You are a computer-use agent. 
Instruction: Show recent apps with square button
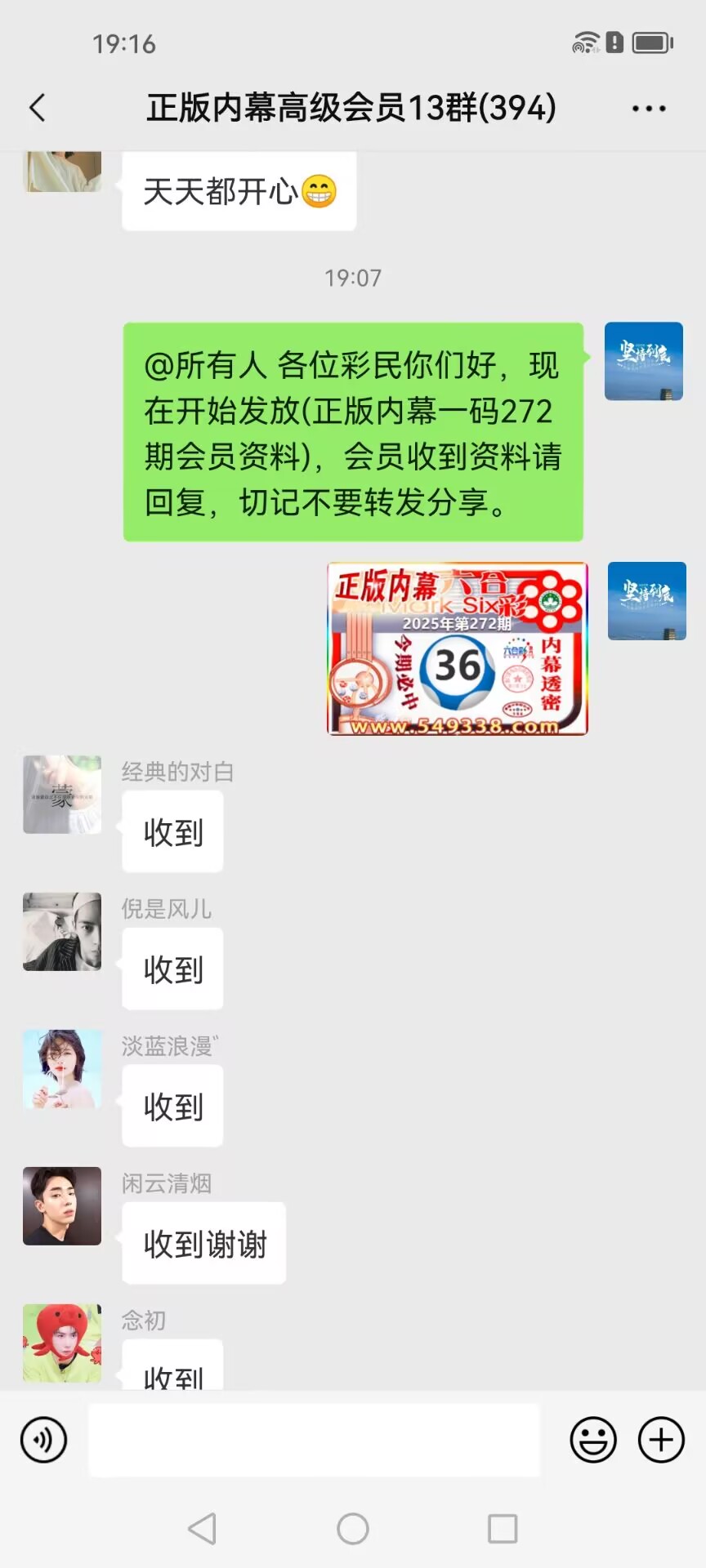[502, 1528]
